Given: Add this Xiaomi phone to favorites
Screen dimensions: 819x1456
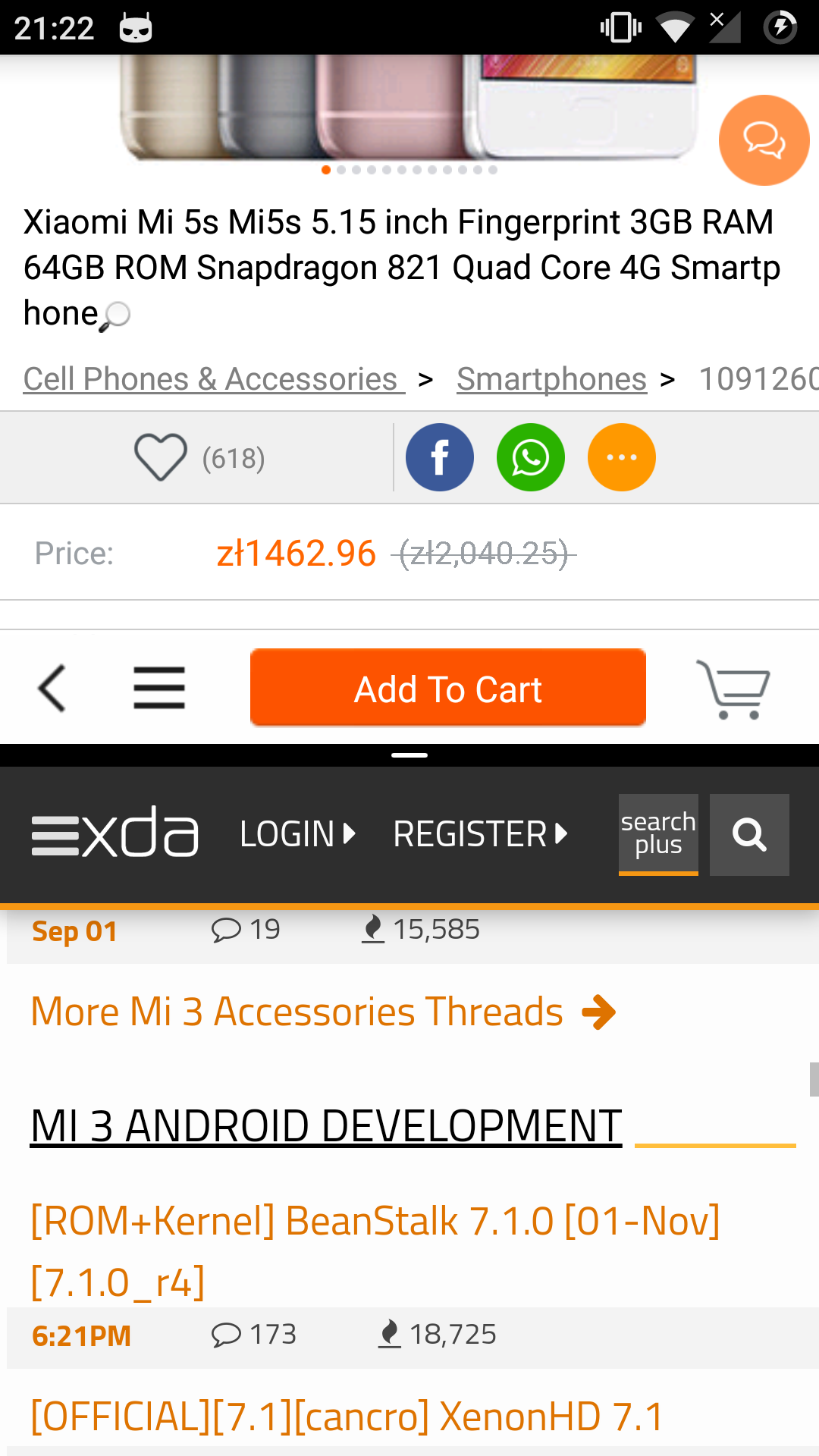Looking at the screenshot, I should point(161,457).
